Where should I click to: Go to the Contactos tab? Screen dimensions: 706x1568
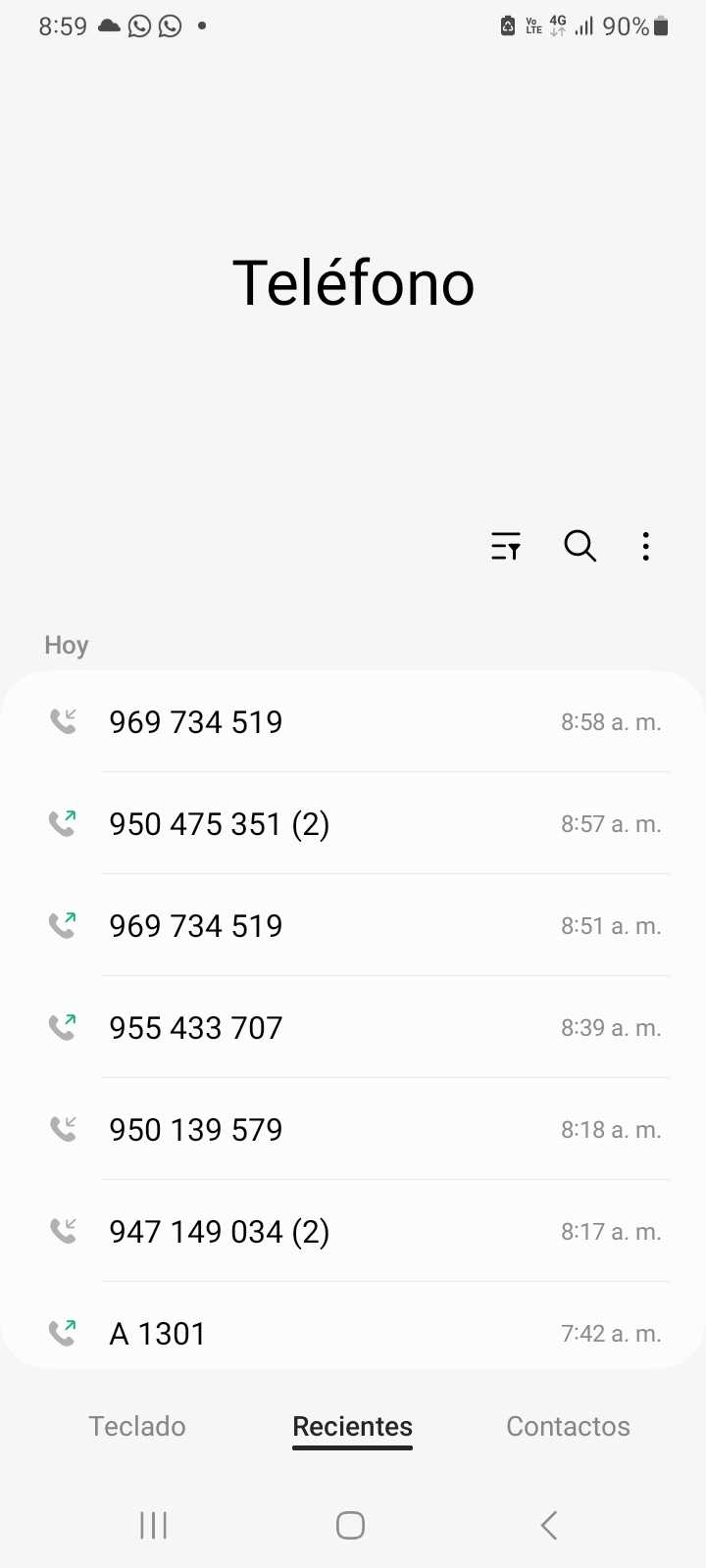[568, 1426]
